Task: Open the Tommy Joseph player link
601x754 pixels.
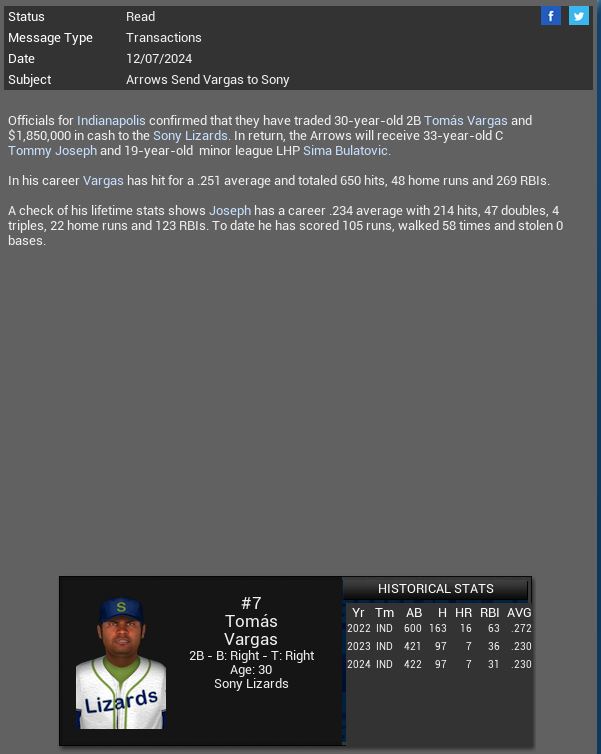Action: point(52,150)
